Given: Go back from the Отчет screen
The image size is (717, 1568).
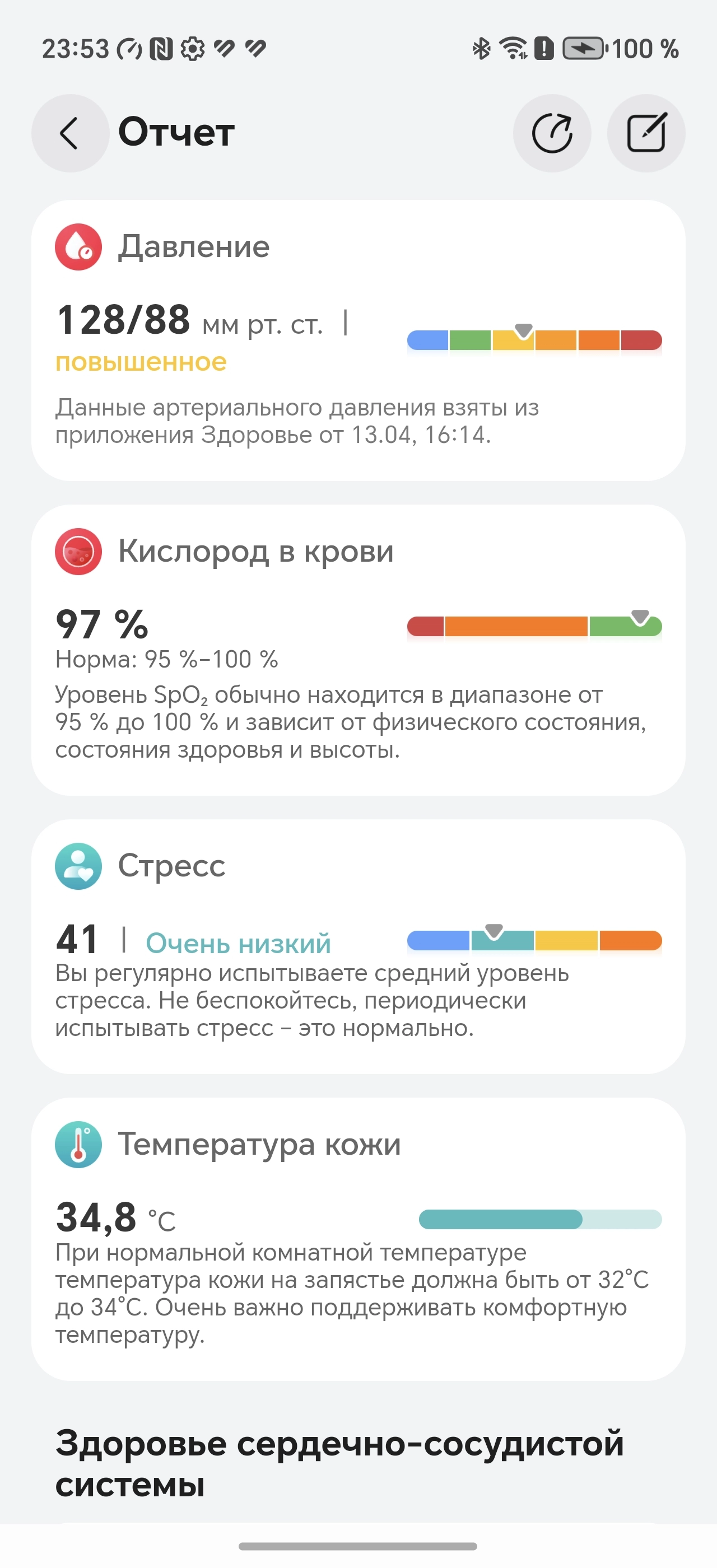Looking at the screenshot, I should (70, 133).
